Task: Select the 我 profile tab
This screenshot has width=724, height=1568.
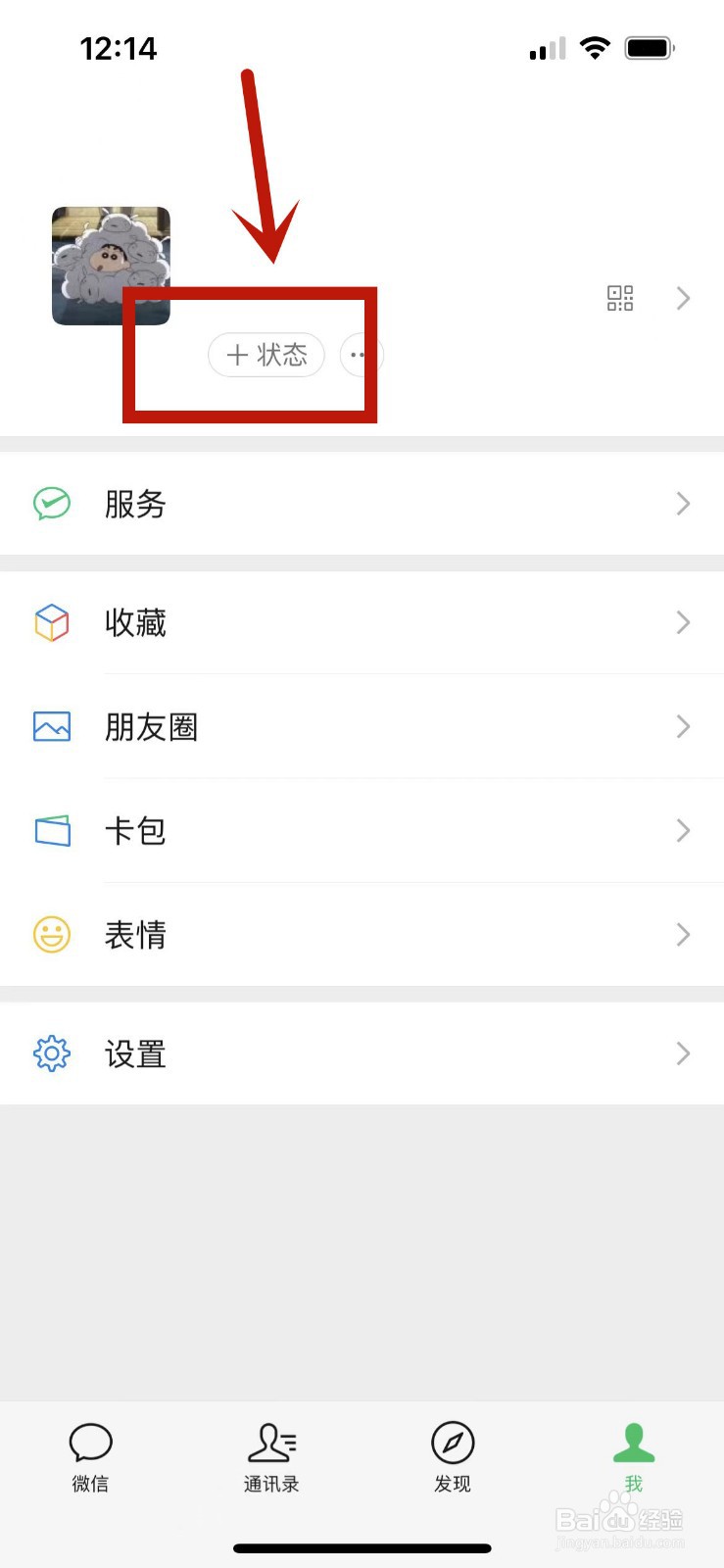Action: pos(634,1457)
